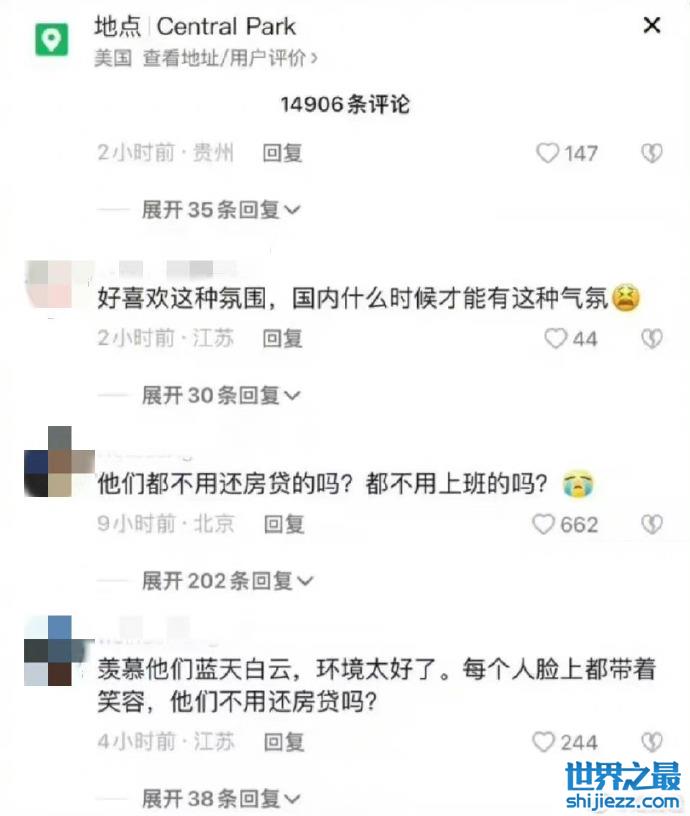The height and width of the screenshot is (816, 690).
Task: Dislike the comment with 147 likes
Action: coord(651,153)
